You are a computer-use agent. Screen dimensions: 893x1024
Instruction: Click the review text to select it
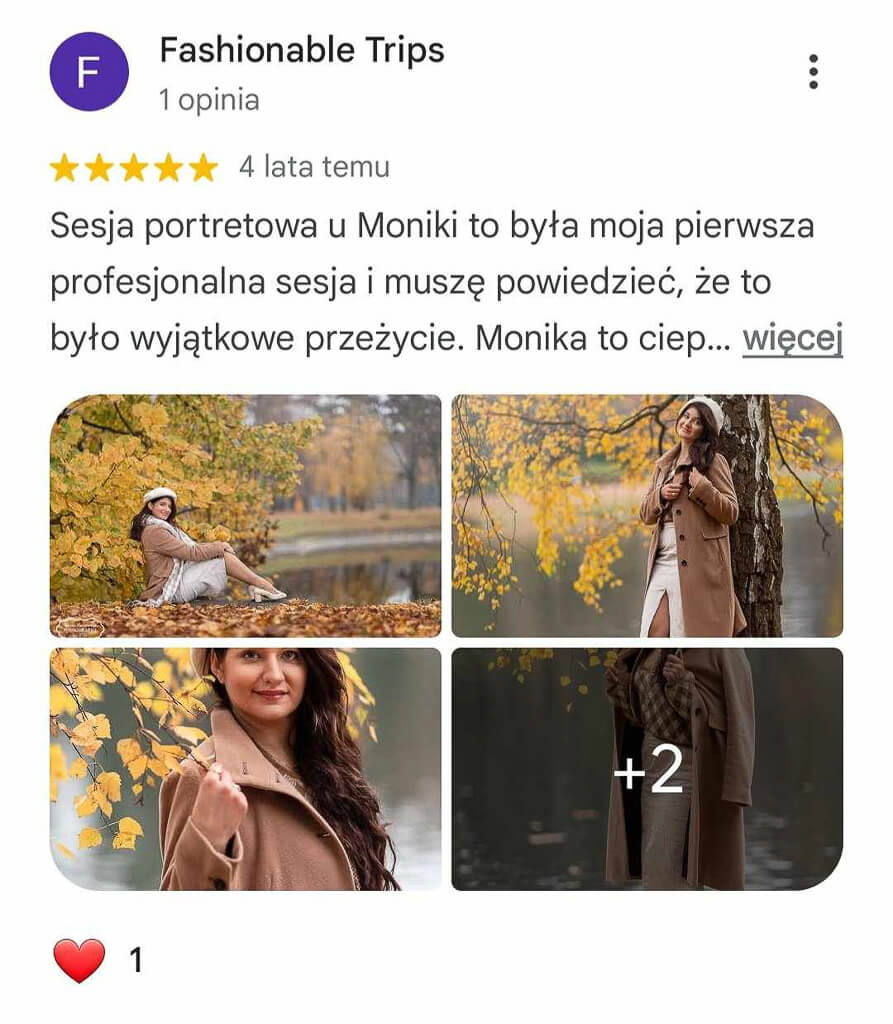pyautogui.click(x=400, y=275)
